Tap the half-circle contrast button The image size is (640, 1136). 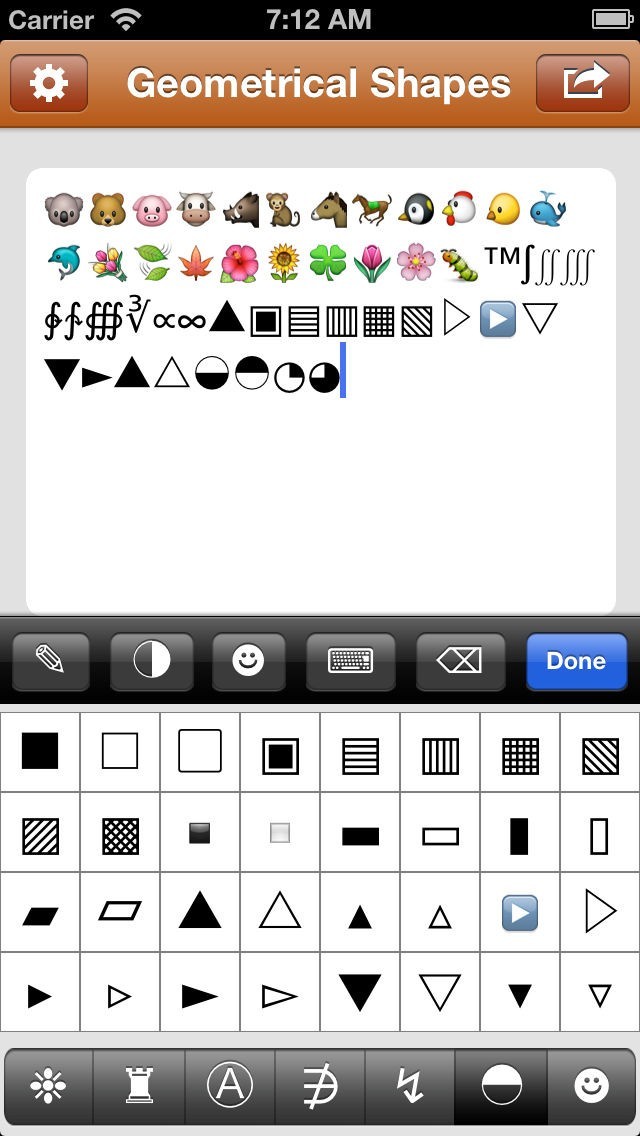click(x=152, y=661)
